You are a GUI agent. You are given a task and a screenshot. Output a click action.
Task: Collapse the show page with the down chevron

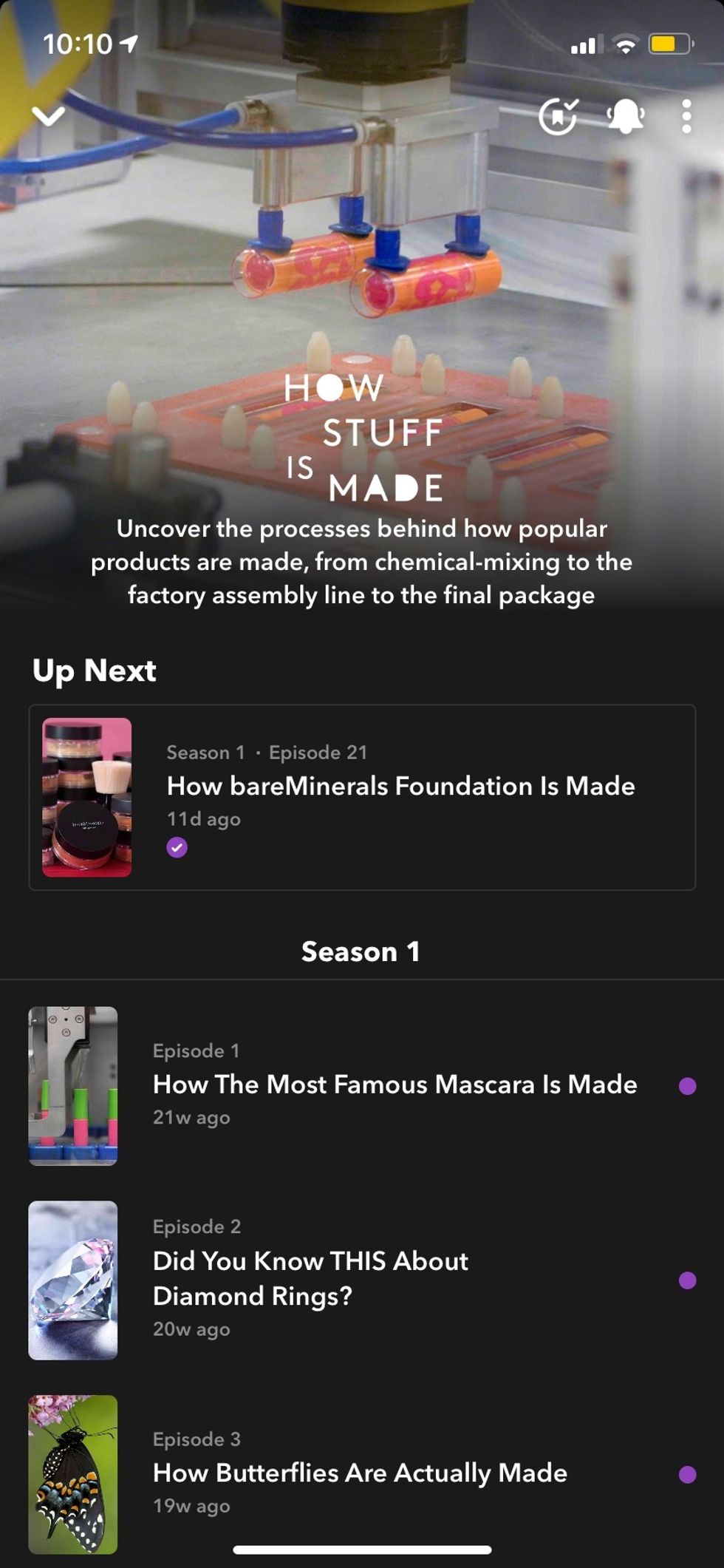49,116
